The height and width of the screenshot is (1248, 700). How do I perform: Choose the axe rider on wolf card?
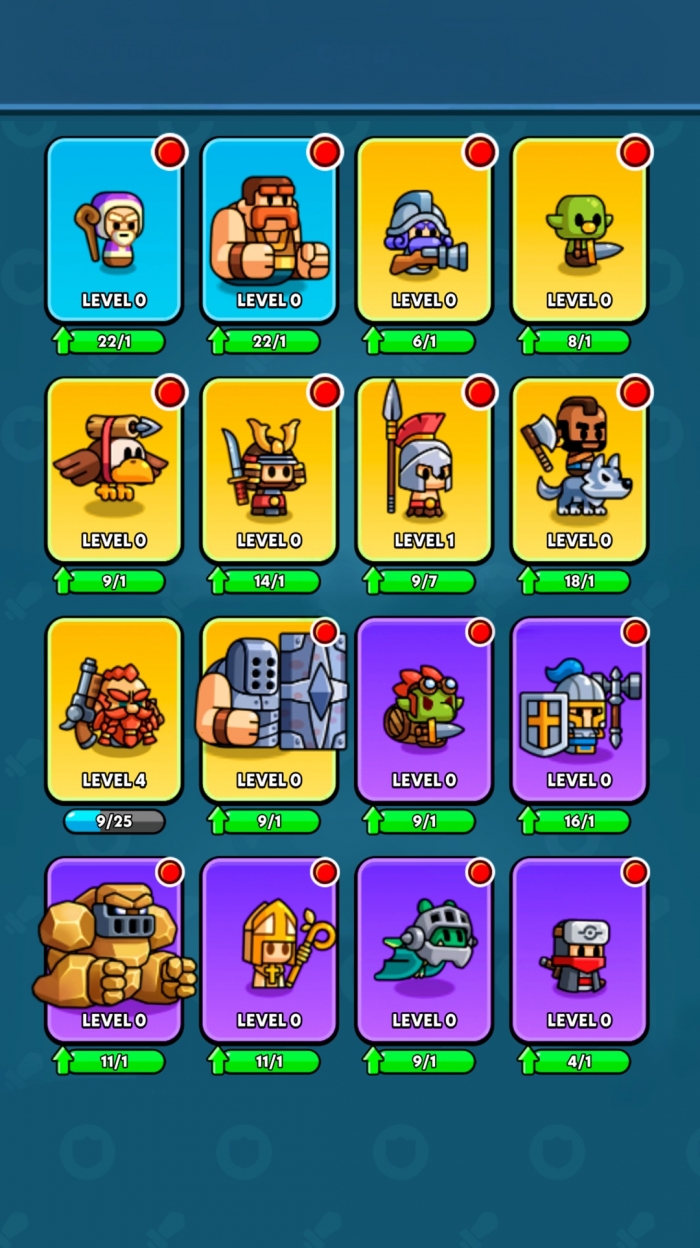[579, 470]
